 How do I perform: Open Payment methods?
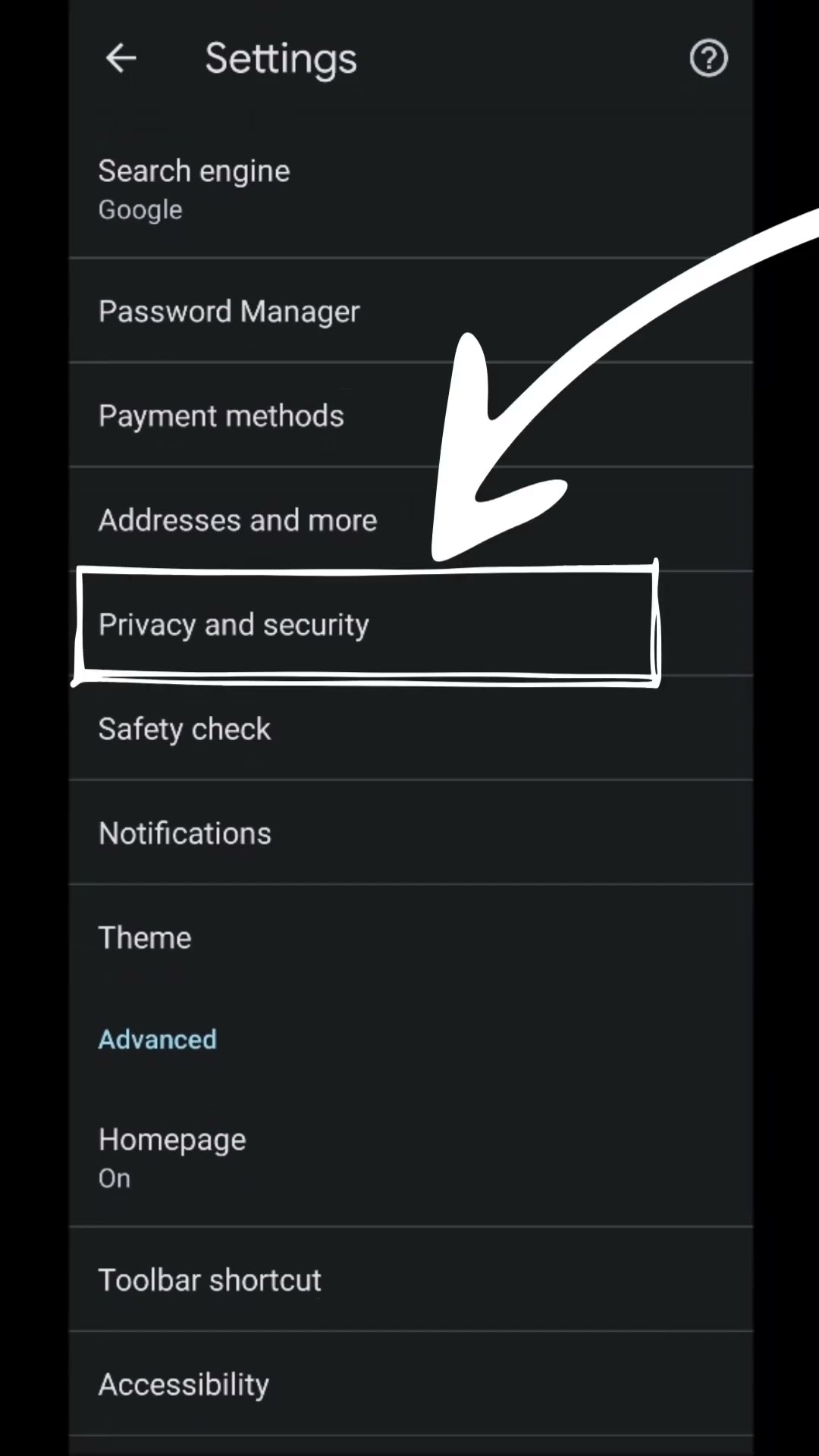221,416
